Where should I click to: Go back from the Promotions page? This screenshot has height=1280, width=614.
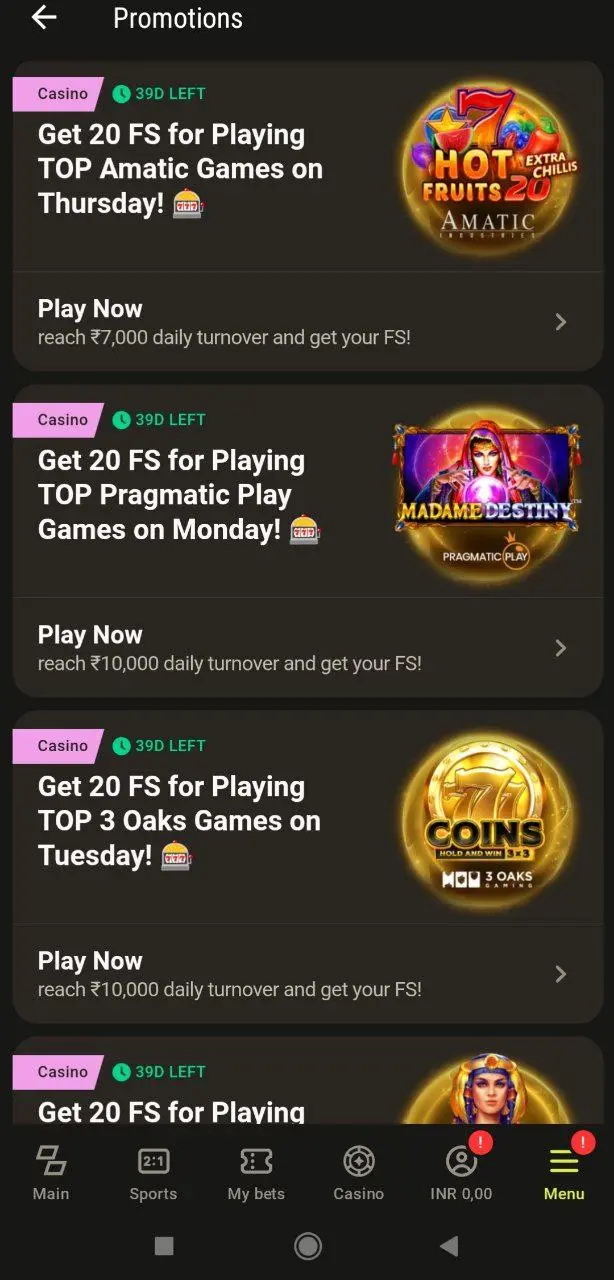pyautogui.click(x=44, y=18)
